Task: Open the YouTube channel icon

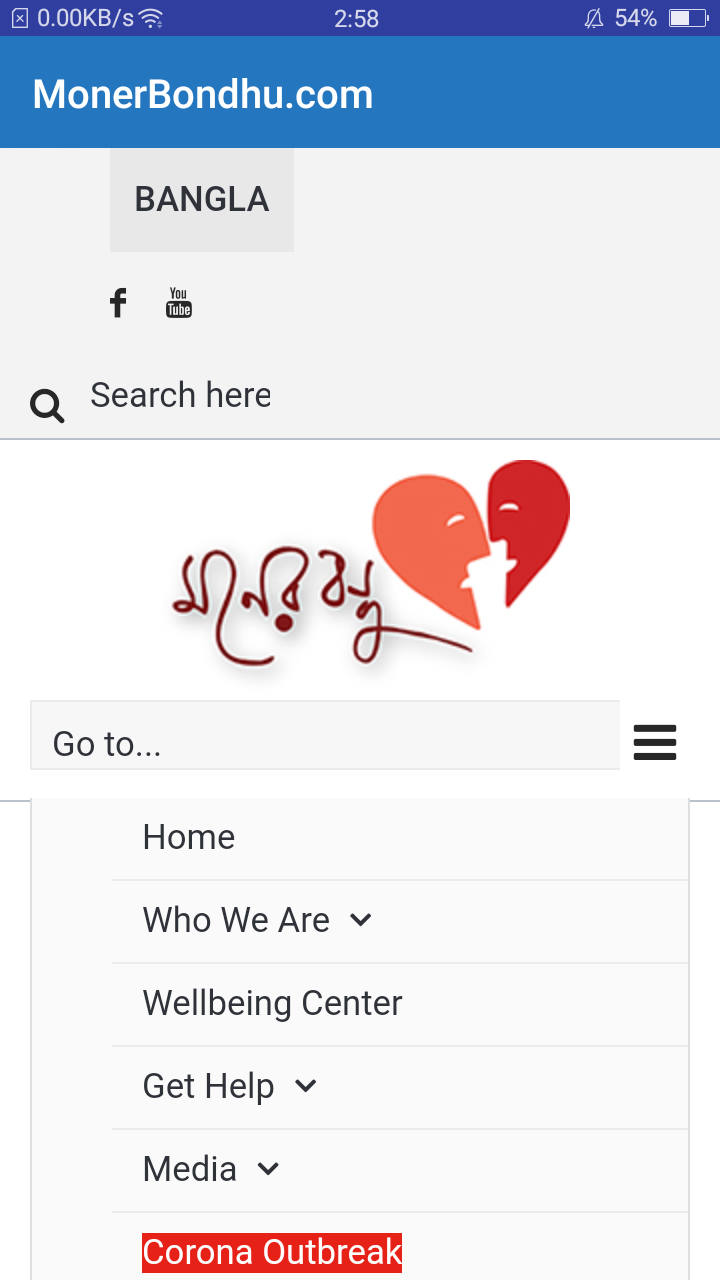Action: 179,303
